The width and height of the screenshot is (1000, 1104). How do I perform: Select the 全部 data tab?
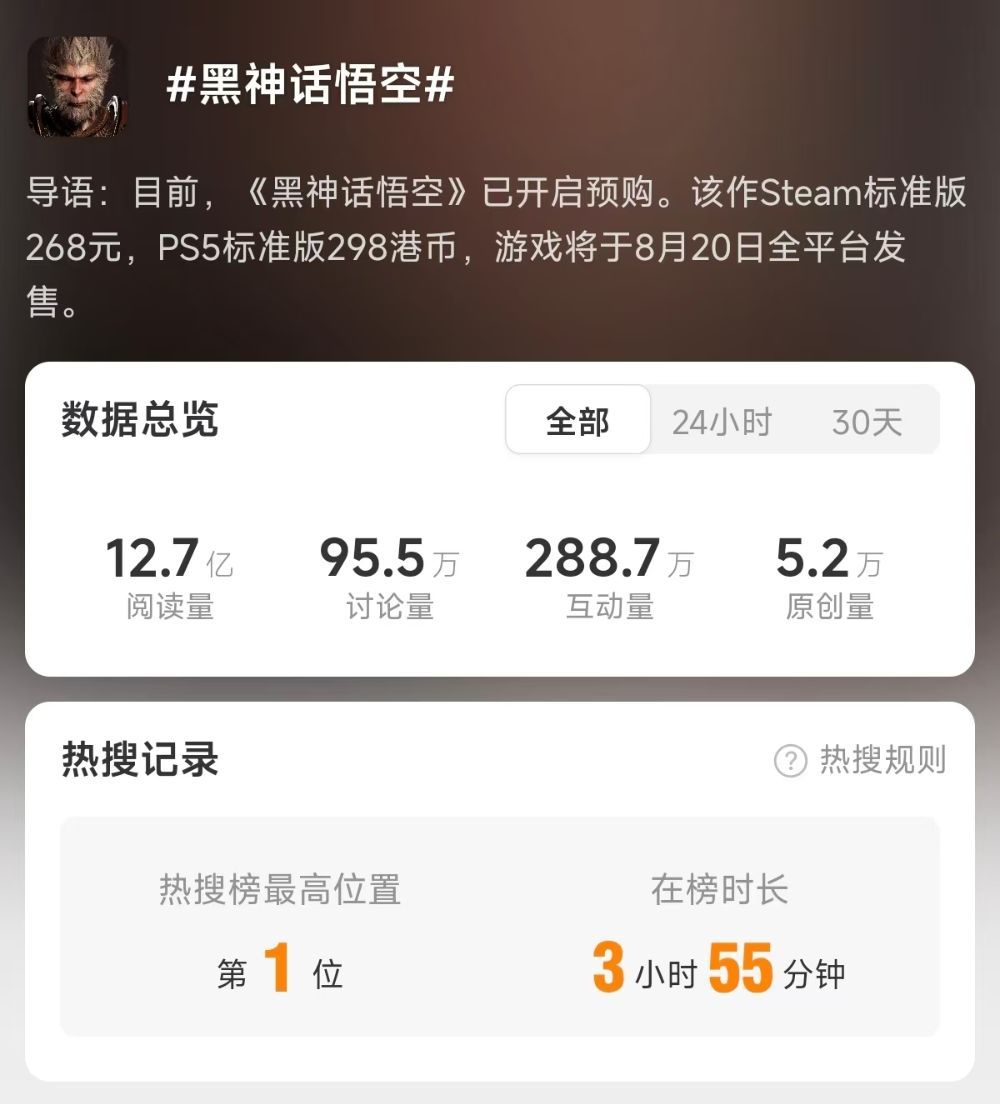(x=578, y=421)
